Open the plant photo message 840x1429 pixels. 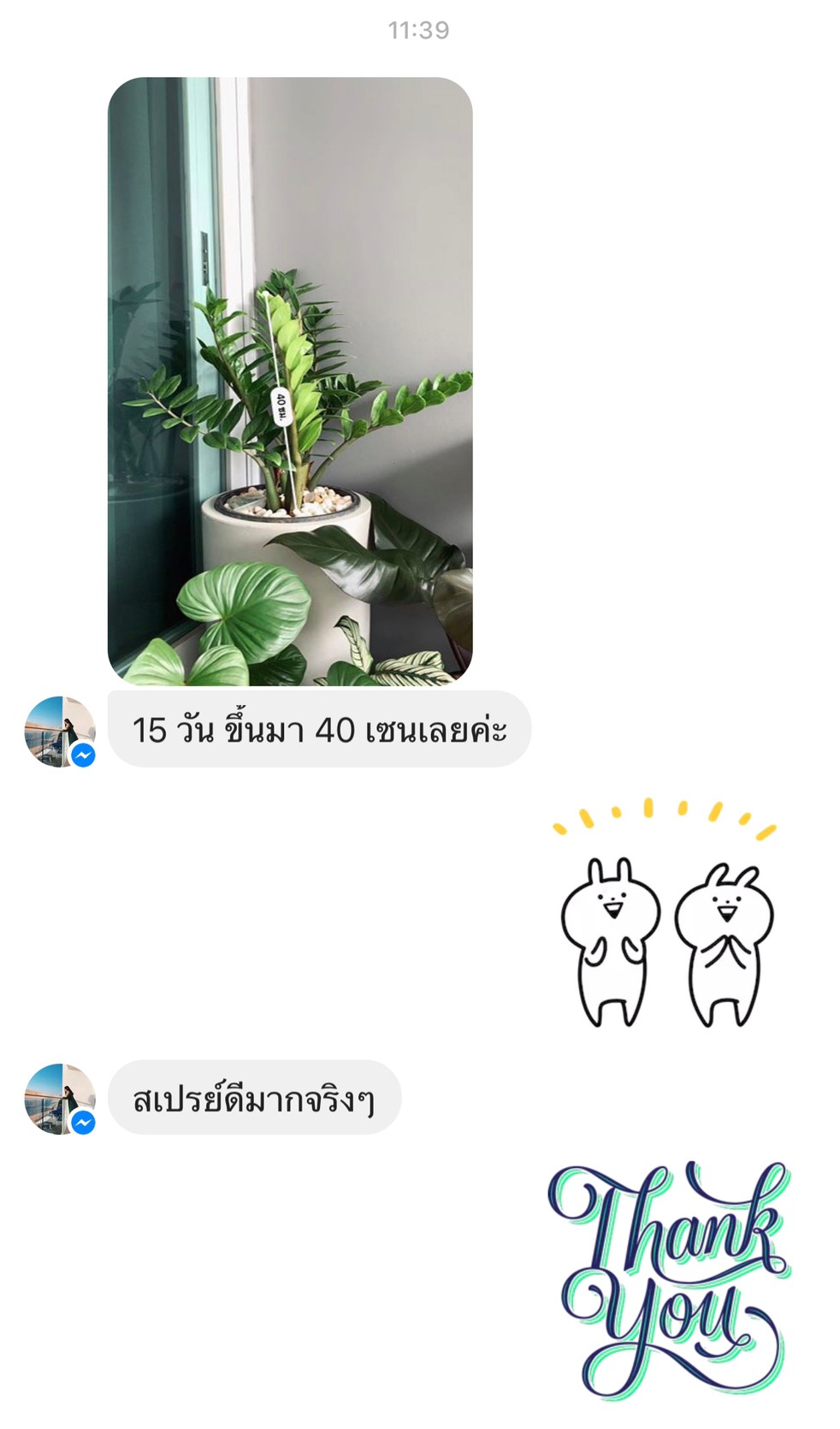[290, 382]
